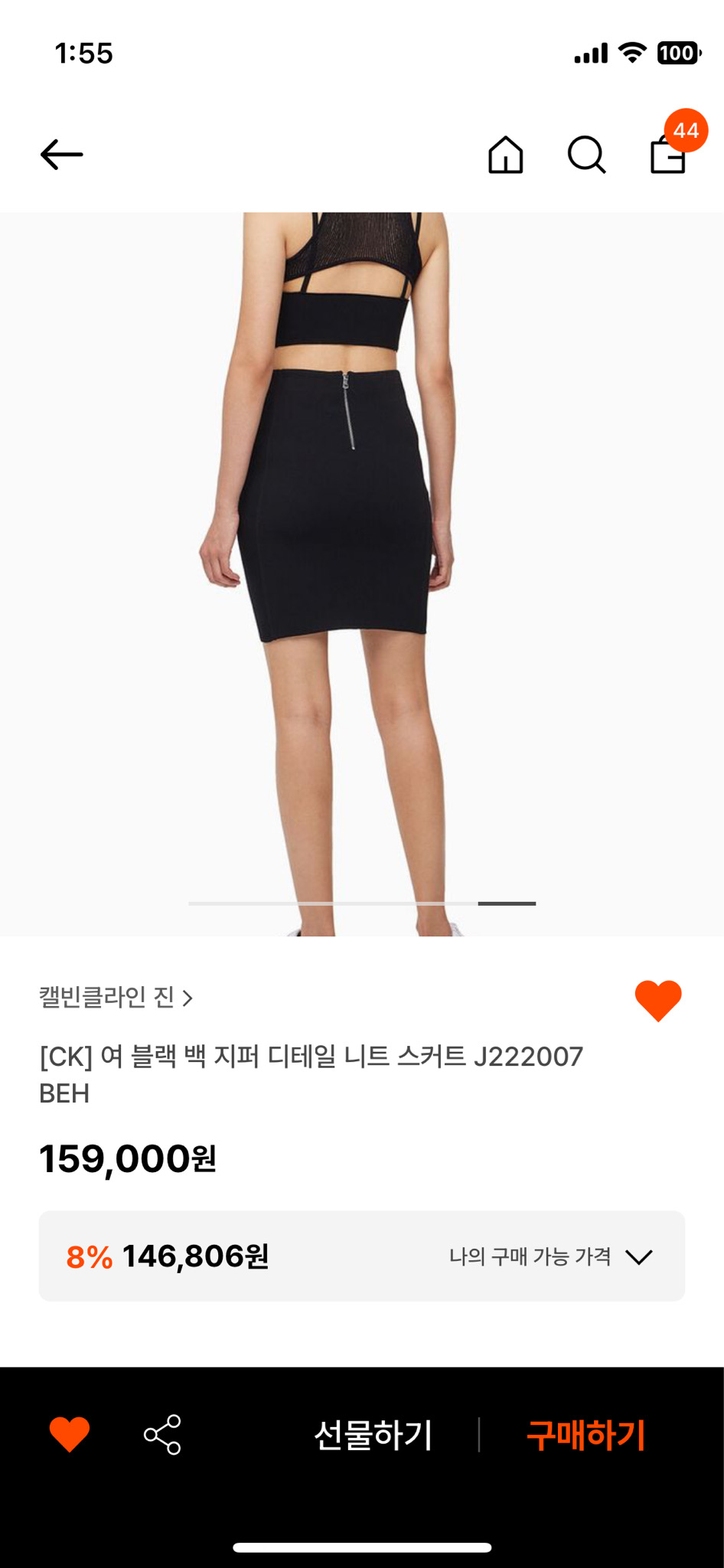Image resolution: width=724 pixels, height=1568 pixels.
Task: Open the home screen icon
Action: (x=505, y=155)
